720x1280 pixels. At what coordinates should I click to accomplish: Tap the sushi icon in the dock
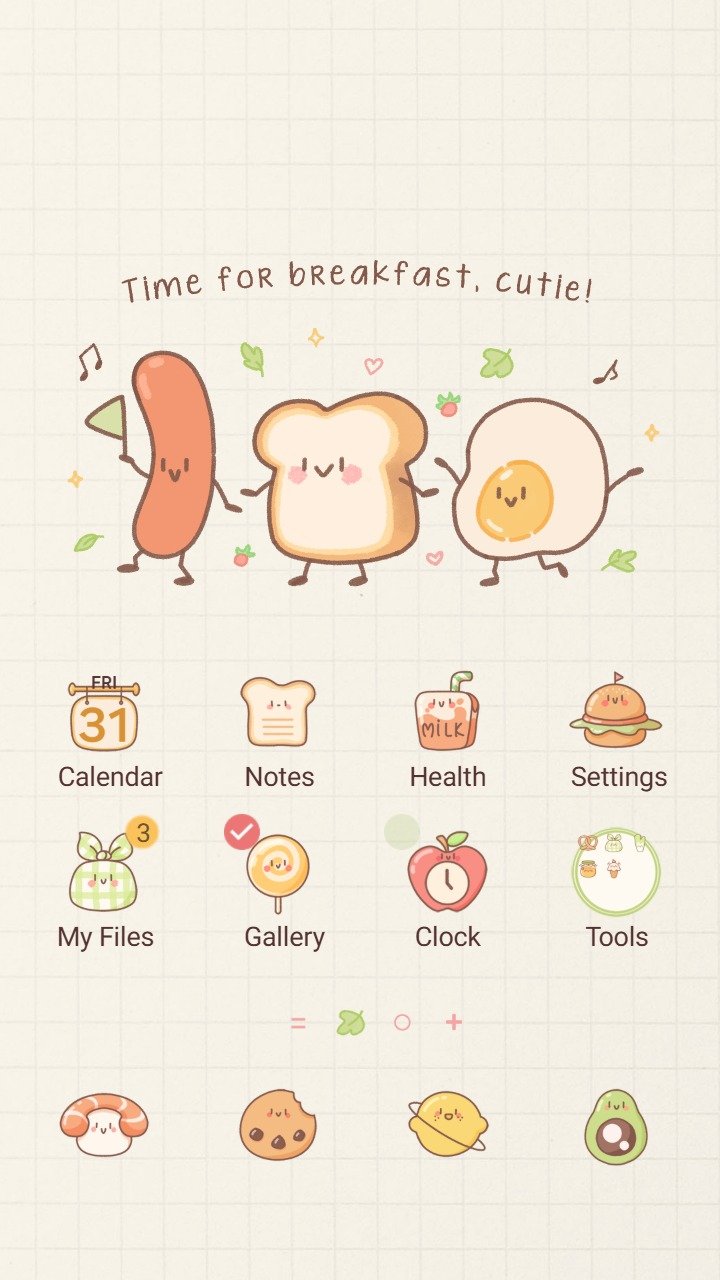(104, 1125)
